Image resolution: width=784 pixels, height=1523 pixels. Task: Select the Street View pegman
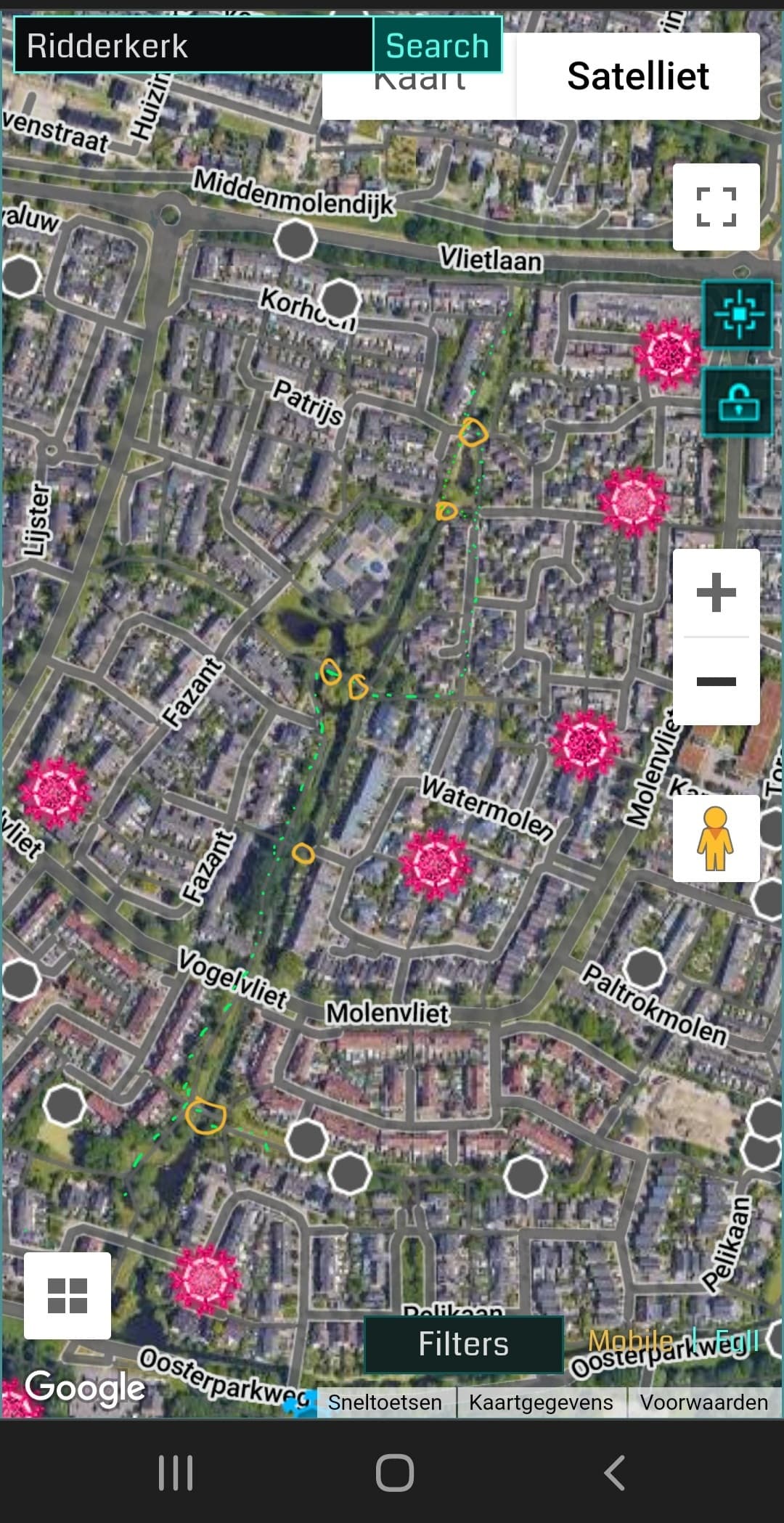pyautogui.click(x=716, y=838)
